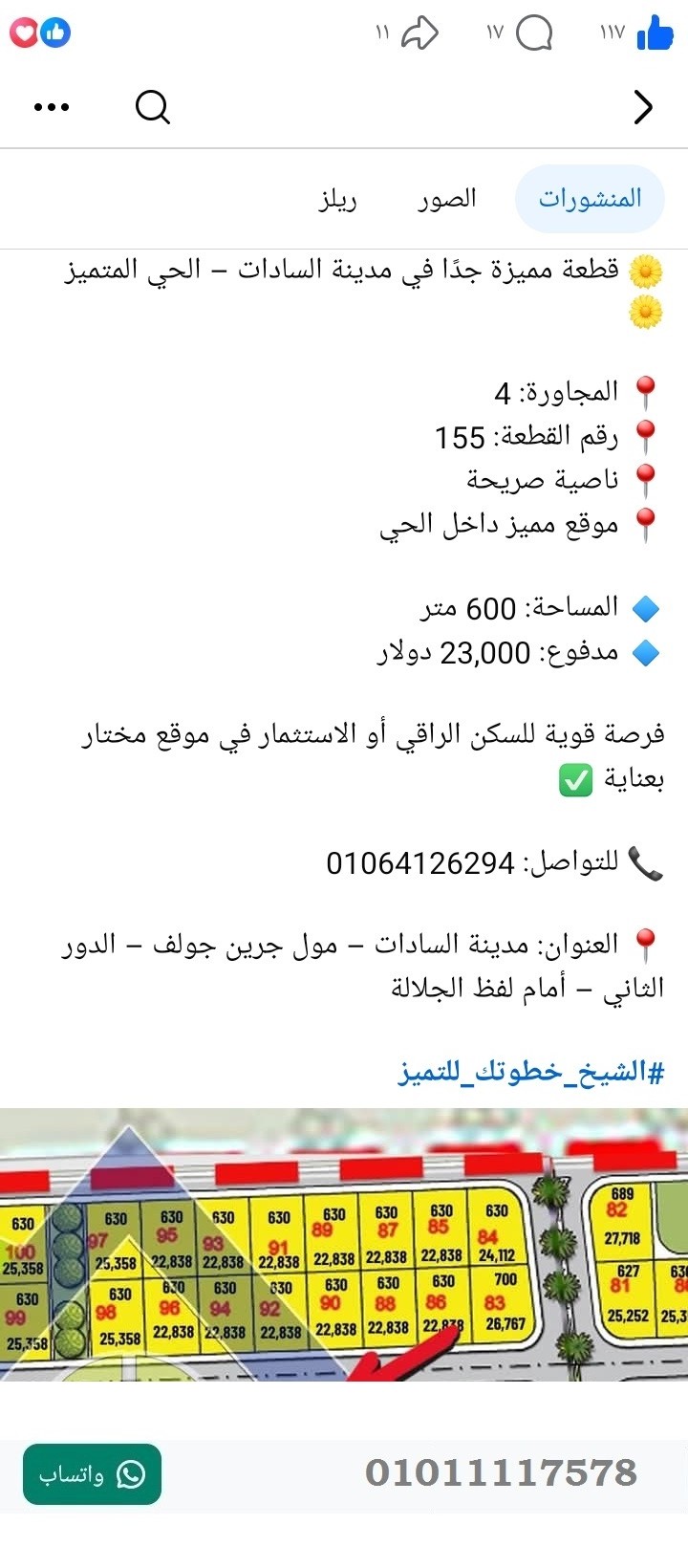The width and height of the screenshot is (688, 1568).
Task: View reactions via the heart reaction icon
Action: [24, 32]
